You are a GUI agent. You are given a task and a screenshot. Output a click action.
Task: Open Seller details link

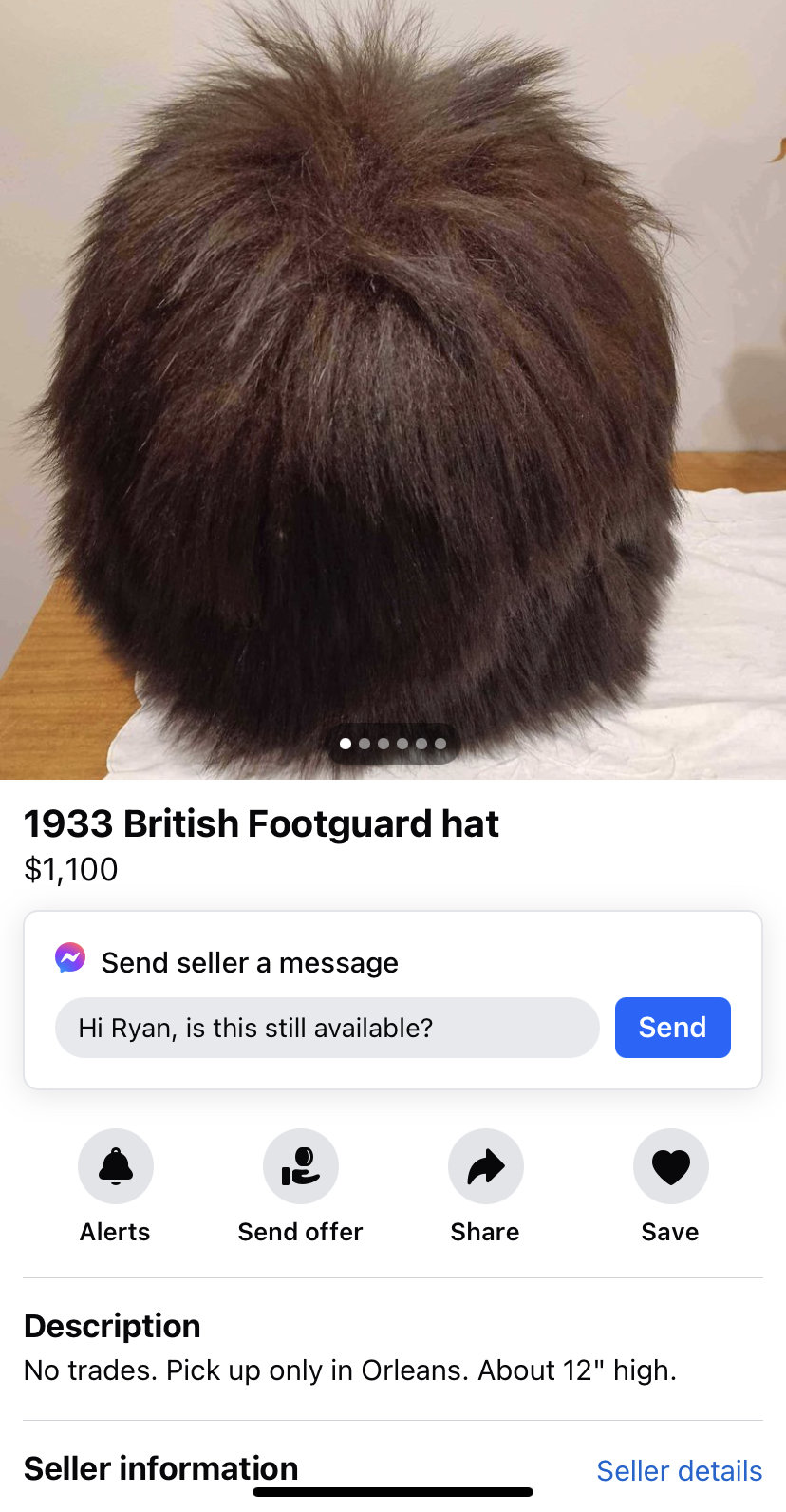tap(679, 1470)
